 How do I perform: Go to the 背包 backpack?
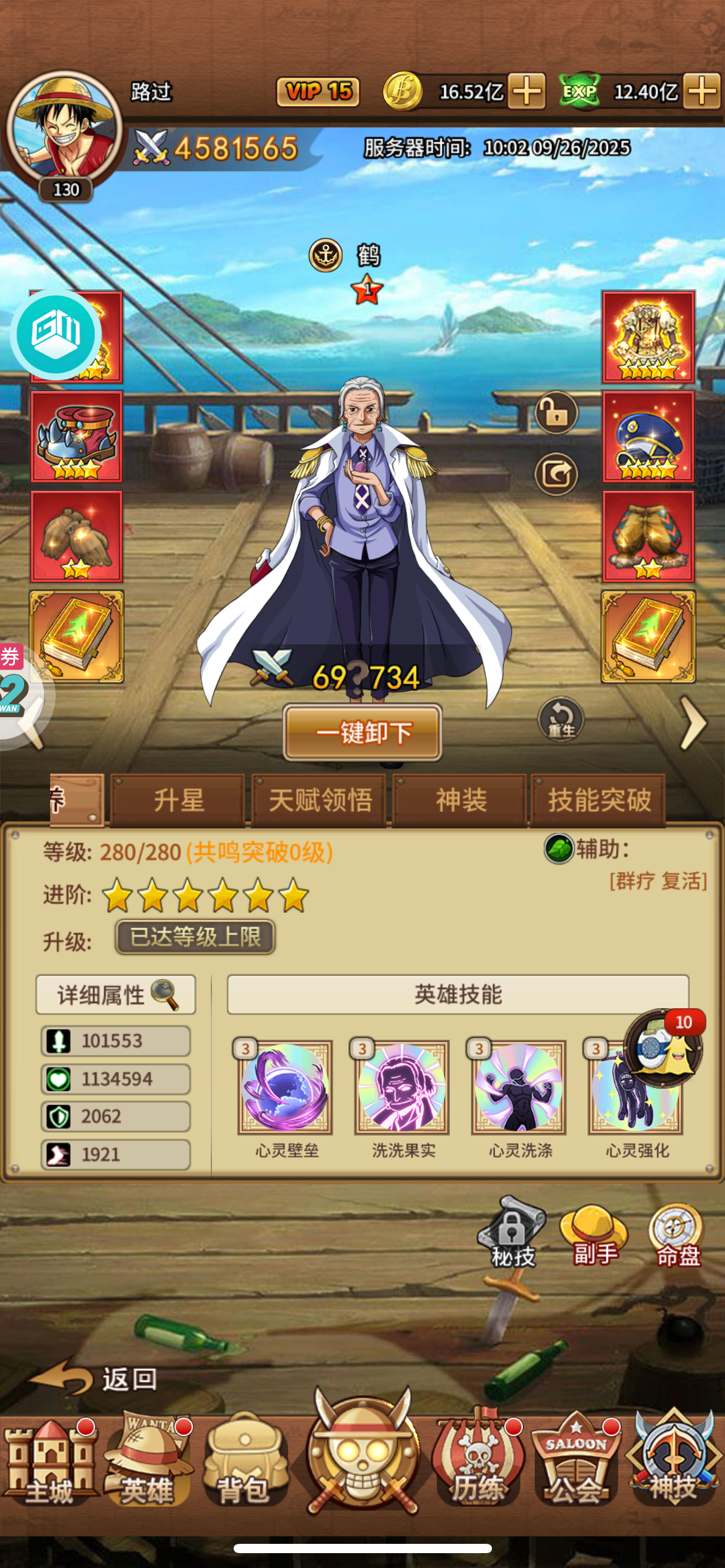[245, 1463]
